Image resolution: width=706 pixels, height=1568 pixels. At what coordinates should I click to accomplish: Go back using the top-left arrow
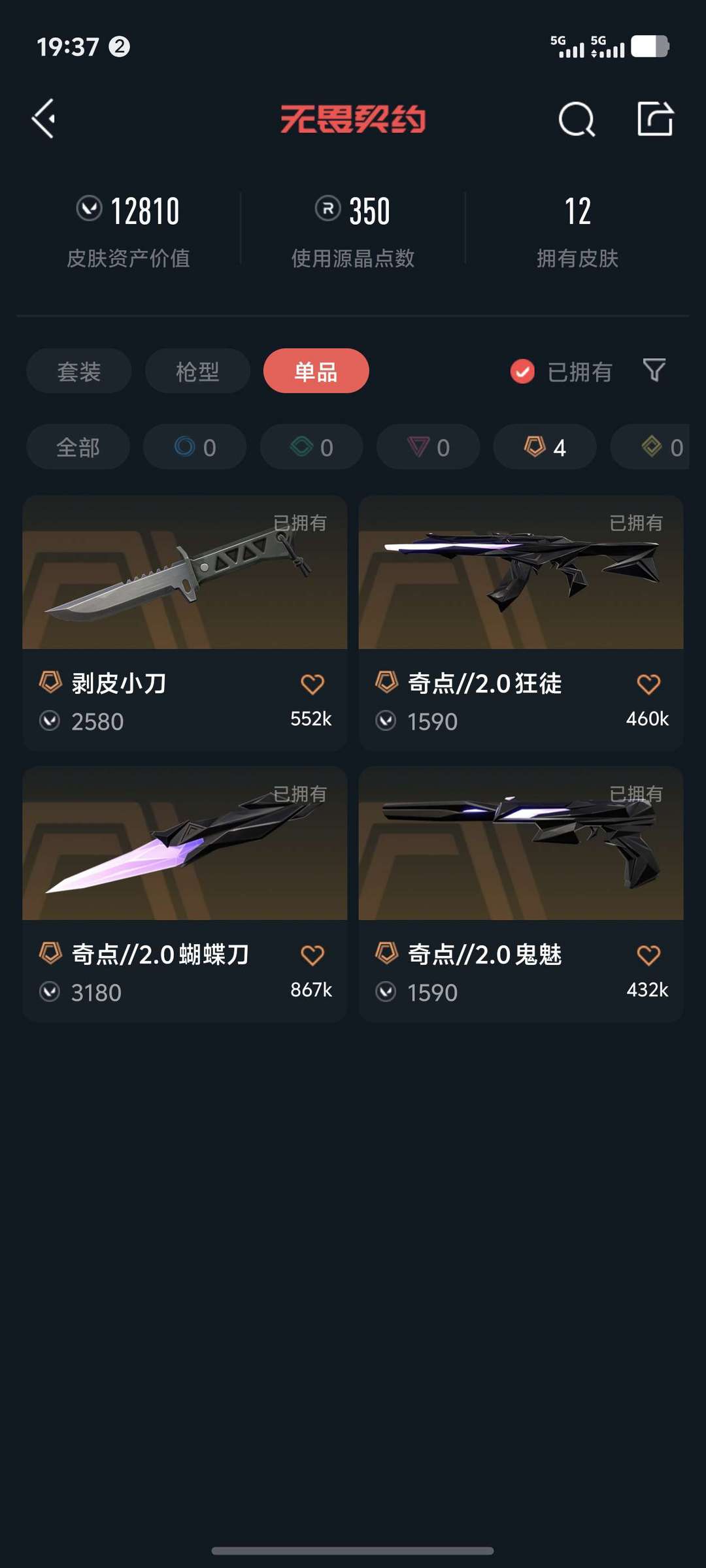[x=43, y=119]
